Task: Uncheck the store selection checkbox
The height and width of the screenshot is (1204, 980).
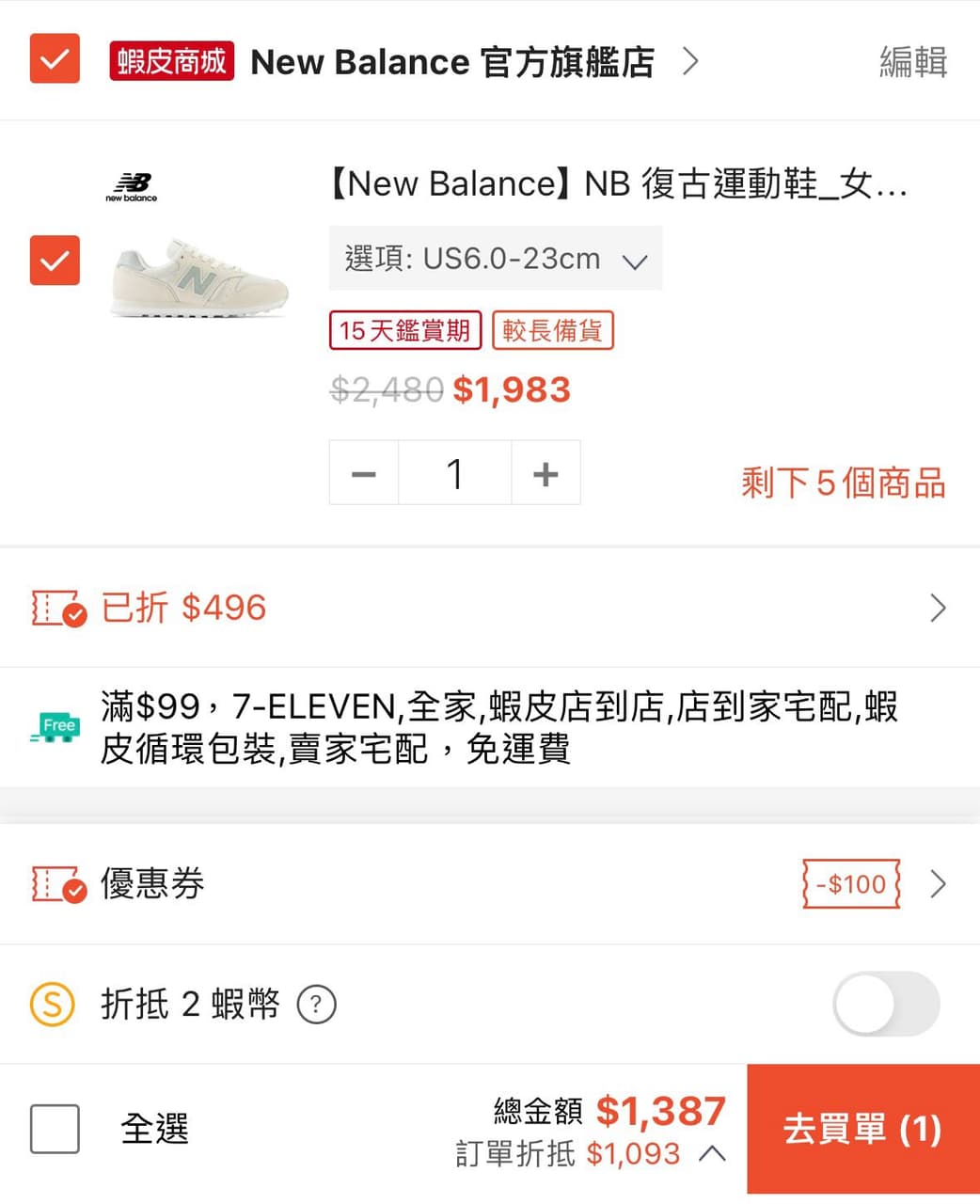Action: (x=54, y=59)
